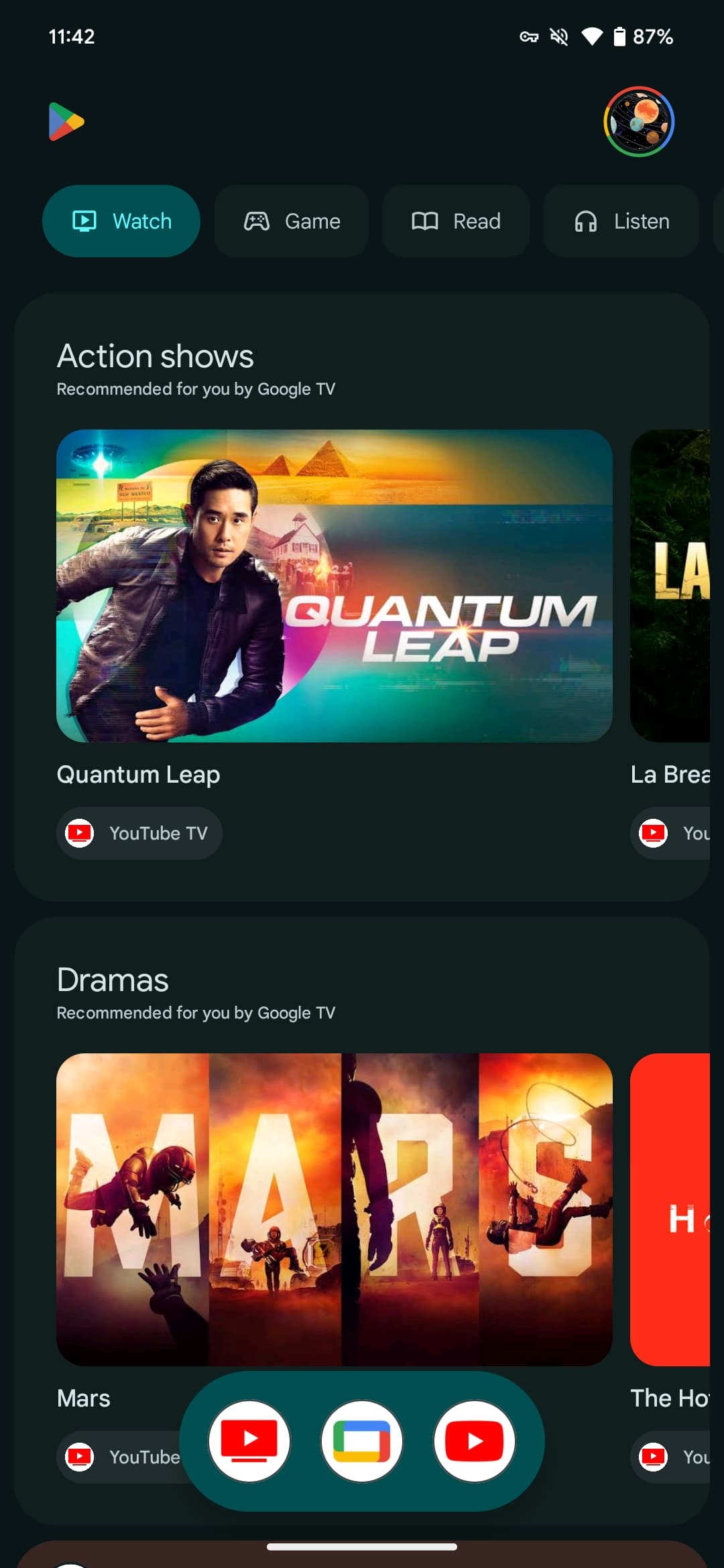Tap the YouTube TV chip under Quantum Leap
Image resolution: width=724 pixels, height=1568 pixels.
(139, 833)
